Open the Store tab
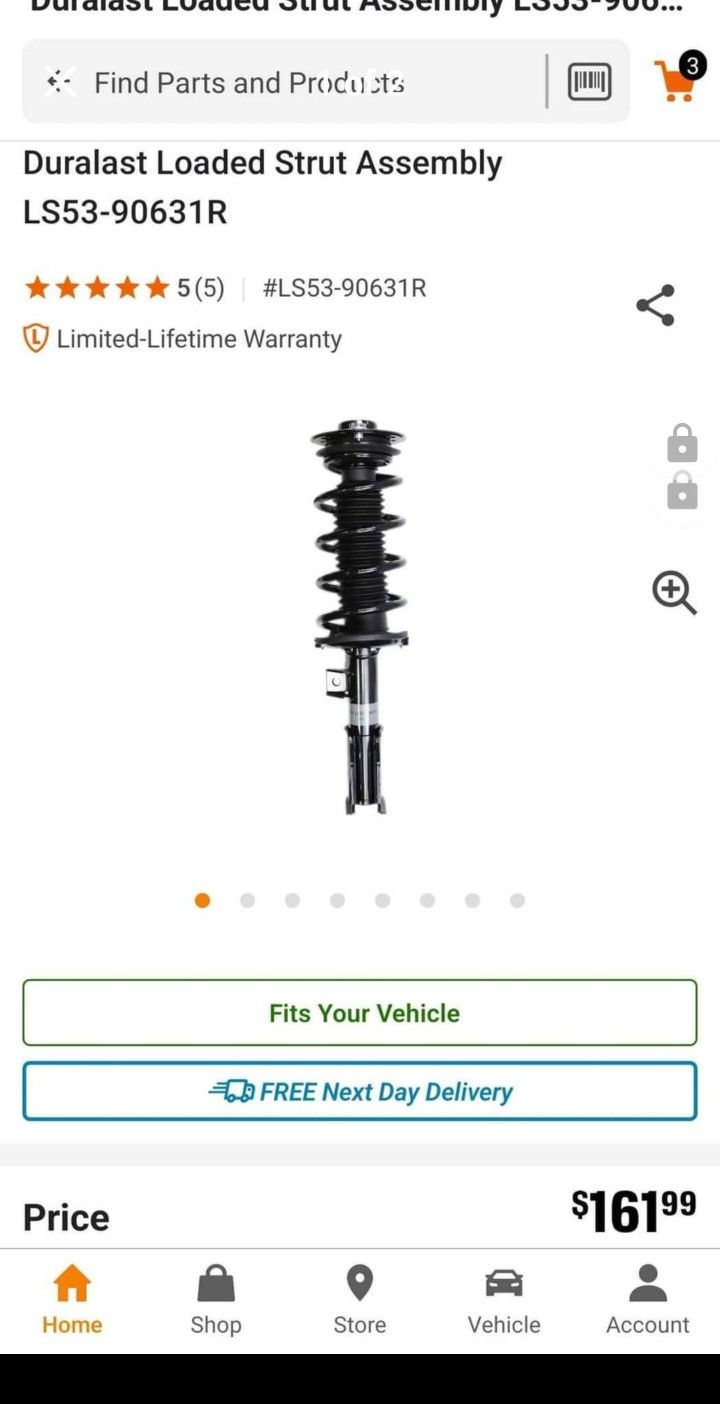 [x=360, y=1298]
